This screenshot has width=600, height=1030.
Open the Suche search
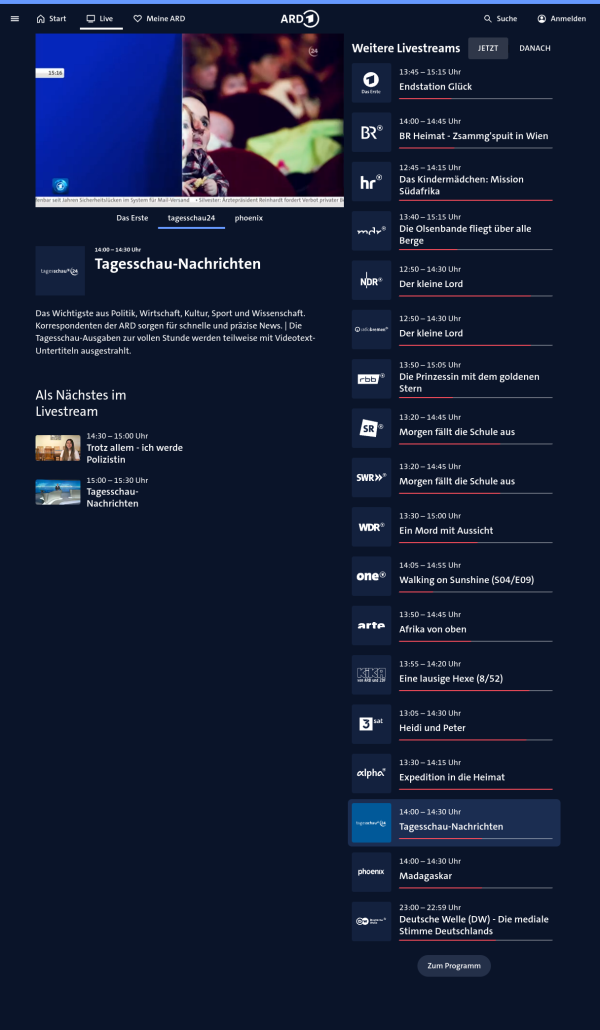coord(500,18)
